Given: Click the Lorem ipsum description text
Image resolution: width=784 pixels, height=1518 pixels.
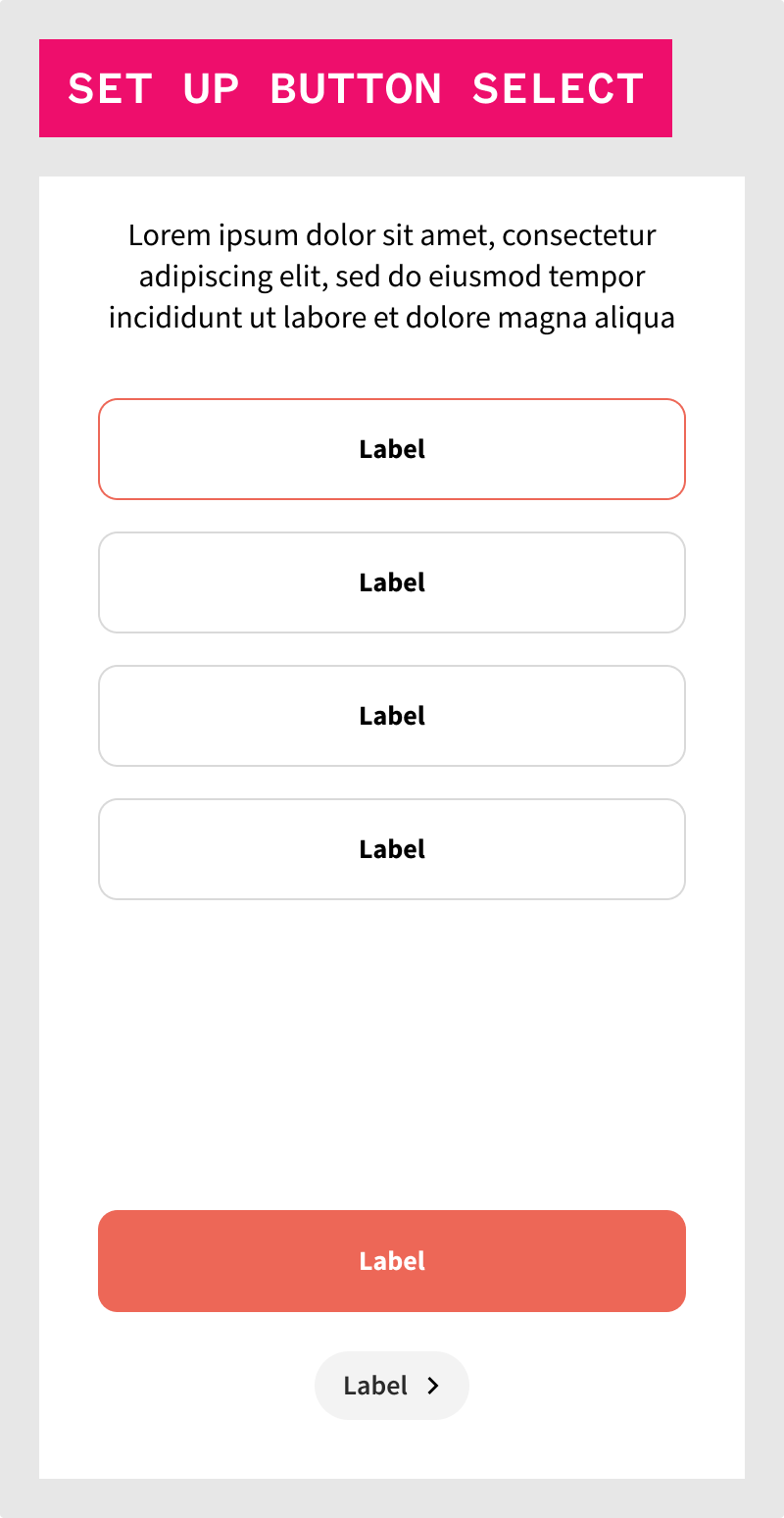Looking at the screenshot, I should pos(392,276).
